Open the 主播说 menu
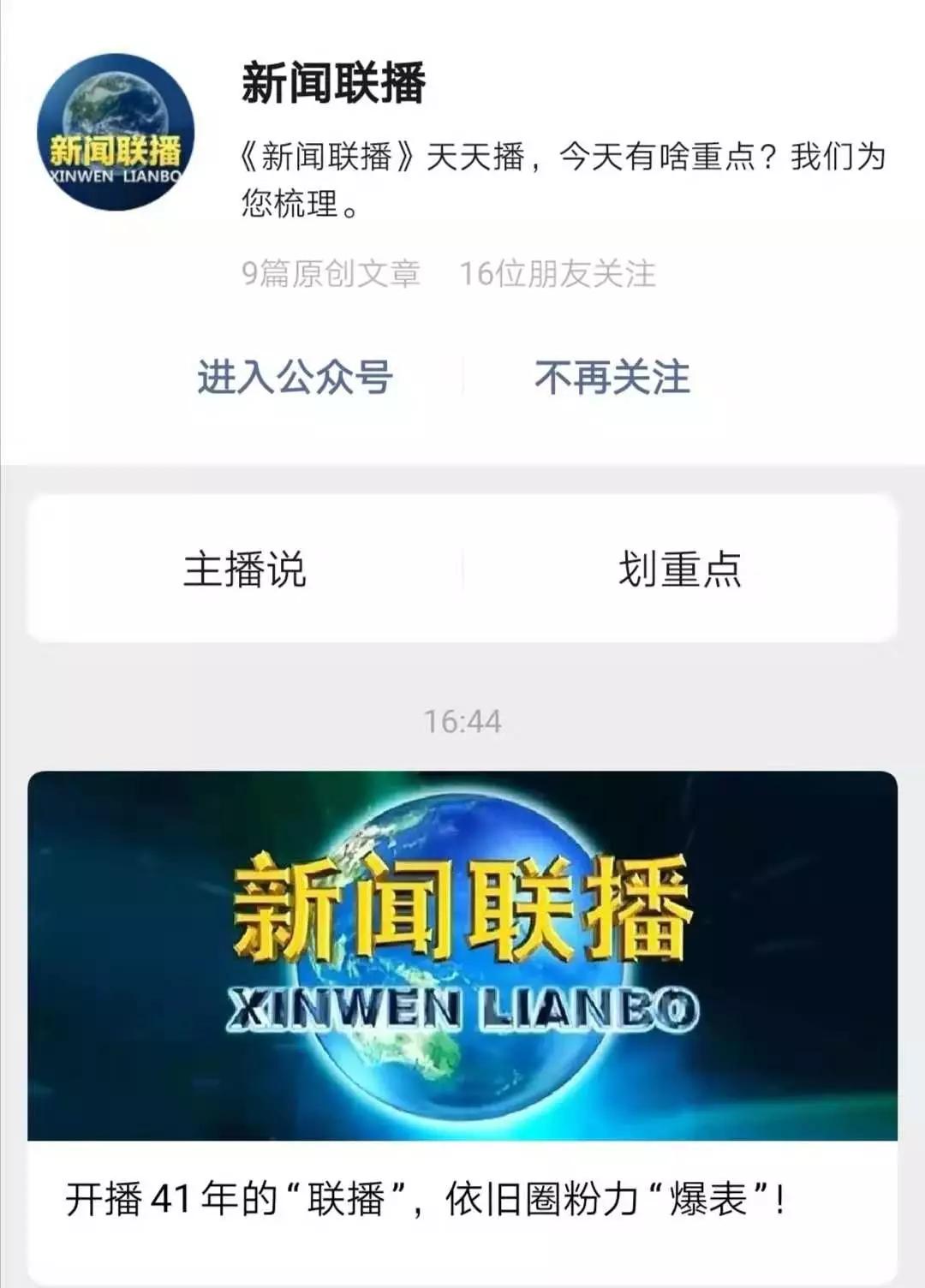This screenshot has width=925, height=1288. click(245, 569)
